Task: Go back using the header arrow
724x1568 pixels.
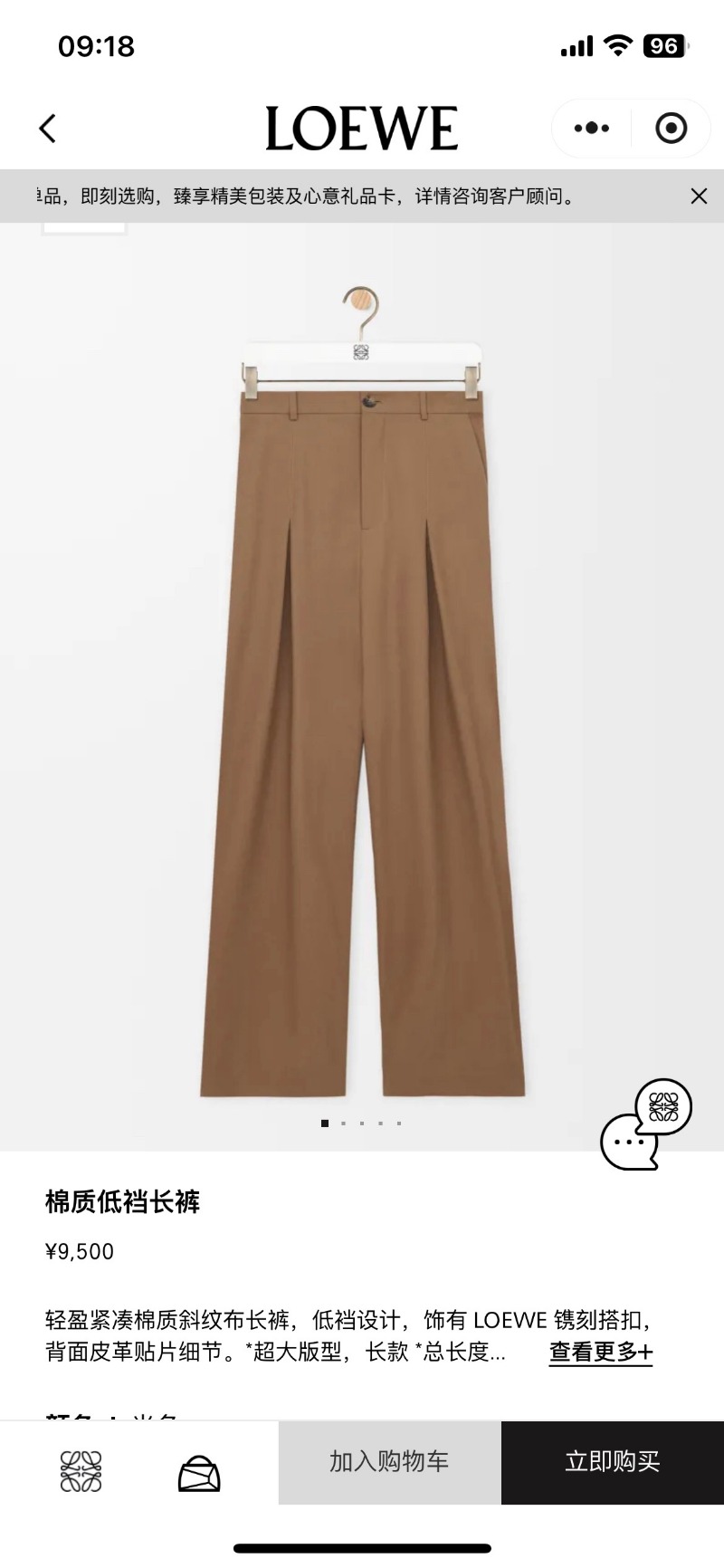Action: 49,129
